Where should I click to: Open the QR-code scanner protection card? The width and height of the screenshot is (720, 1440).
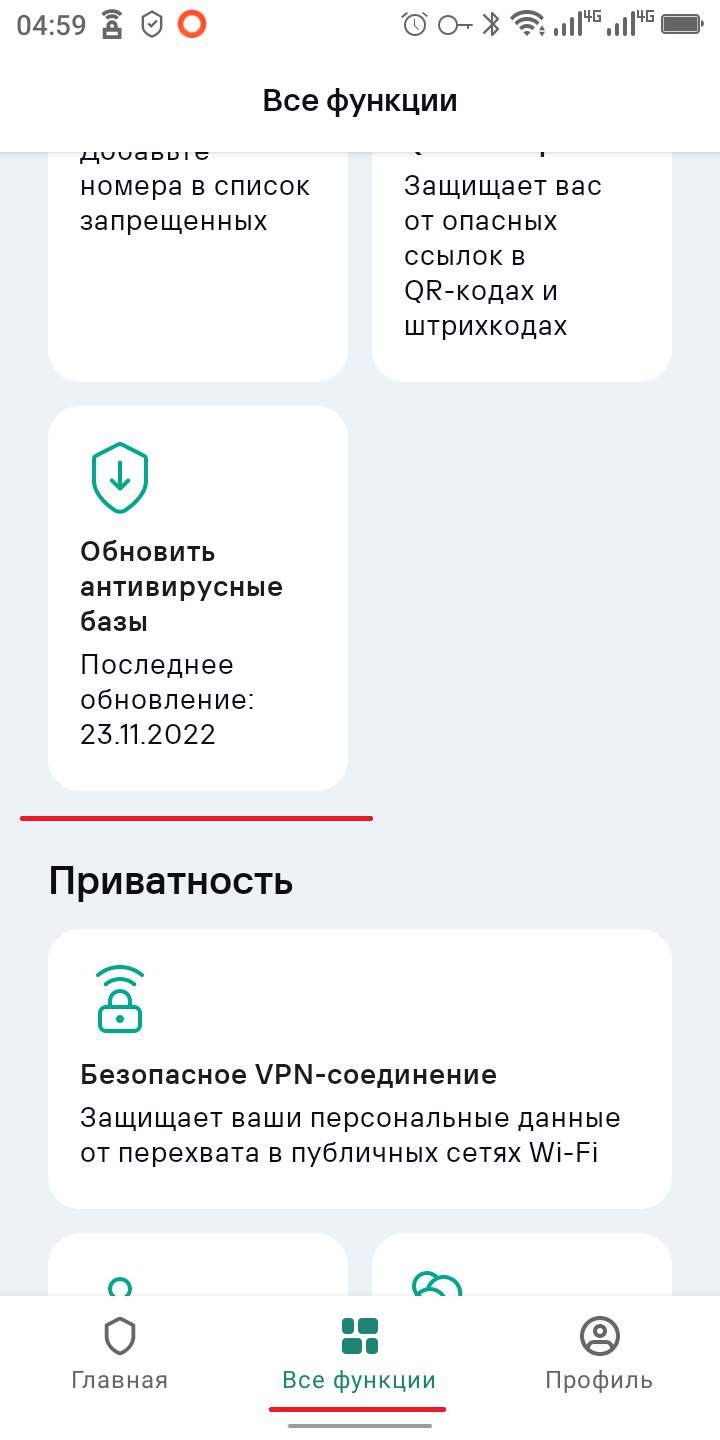click(522, 267)
